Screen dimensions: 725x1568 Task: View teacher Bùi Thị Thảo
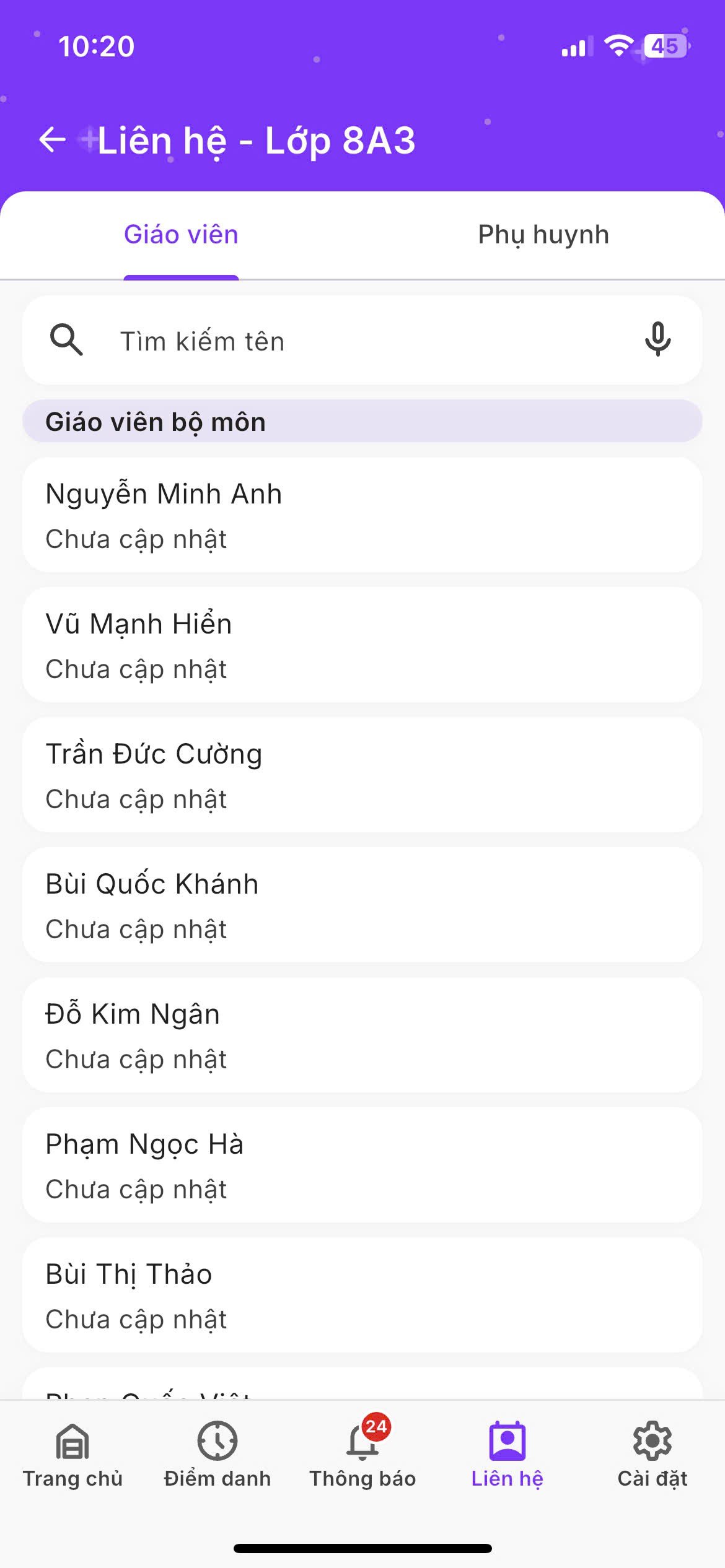coord(362,1295)
